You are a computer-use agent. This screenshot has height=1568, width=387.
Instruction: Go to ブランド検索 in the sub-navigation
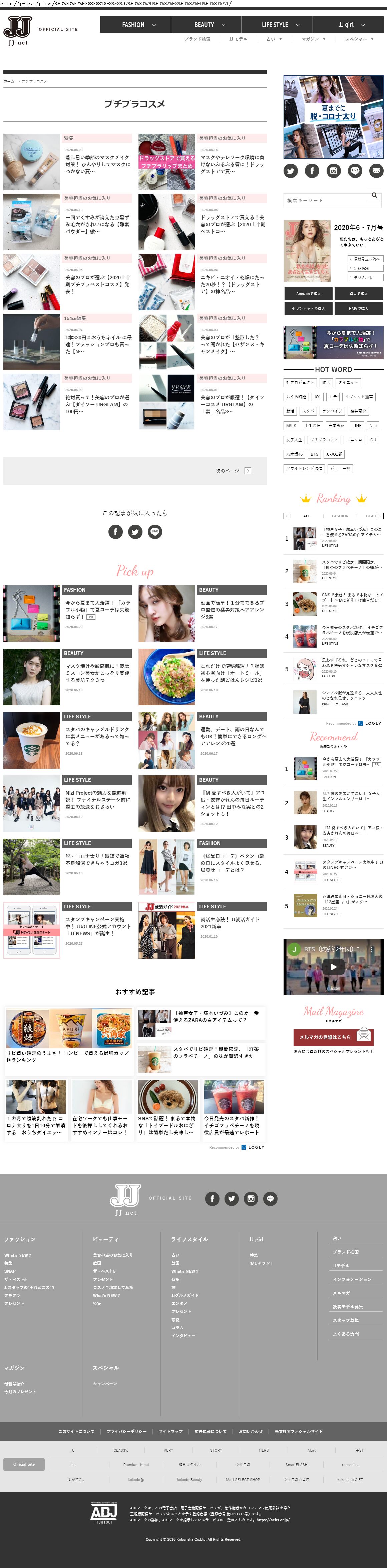click(x=198, y=39)
